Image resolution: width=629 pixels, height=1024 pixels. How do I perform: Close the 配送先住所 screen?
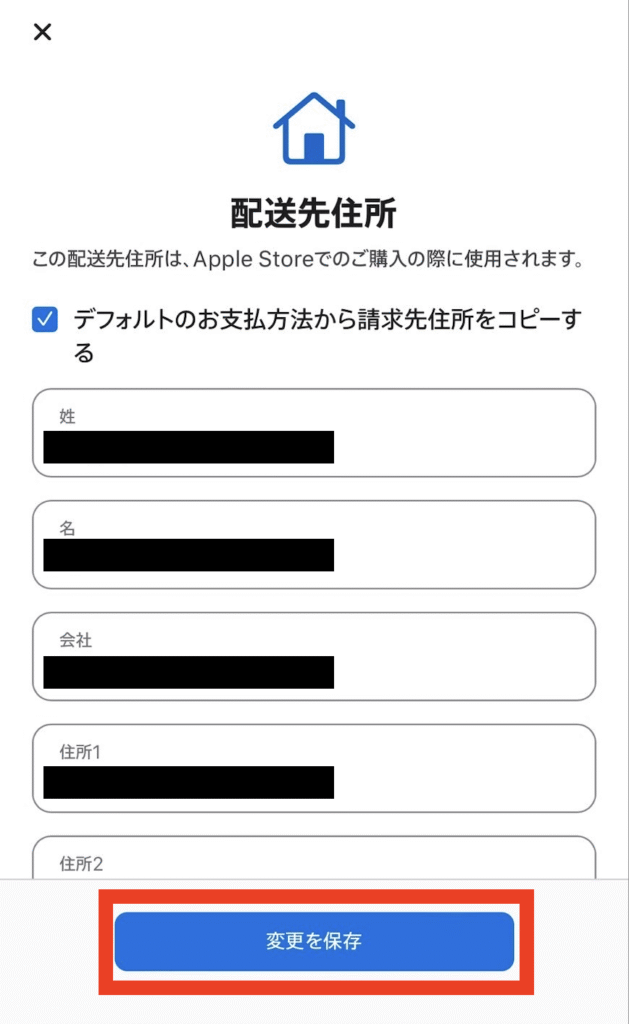42,31
